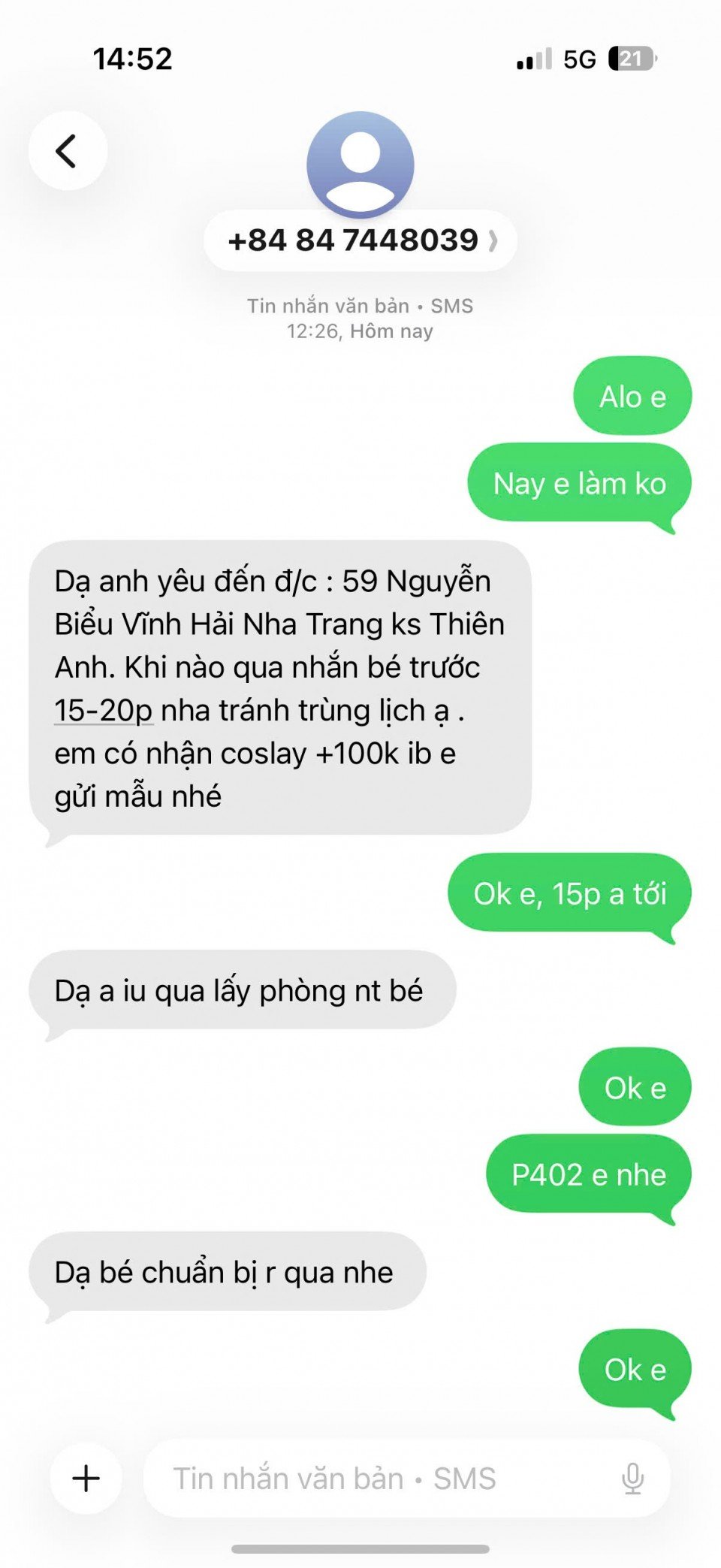
Task: Open the plus attachments menu
Action: pyautogui.click(x=86, y=1478)
